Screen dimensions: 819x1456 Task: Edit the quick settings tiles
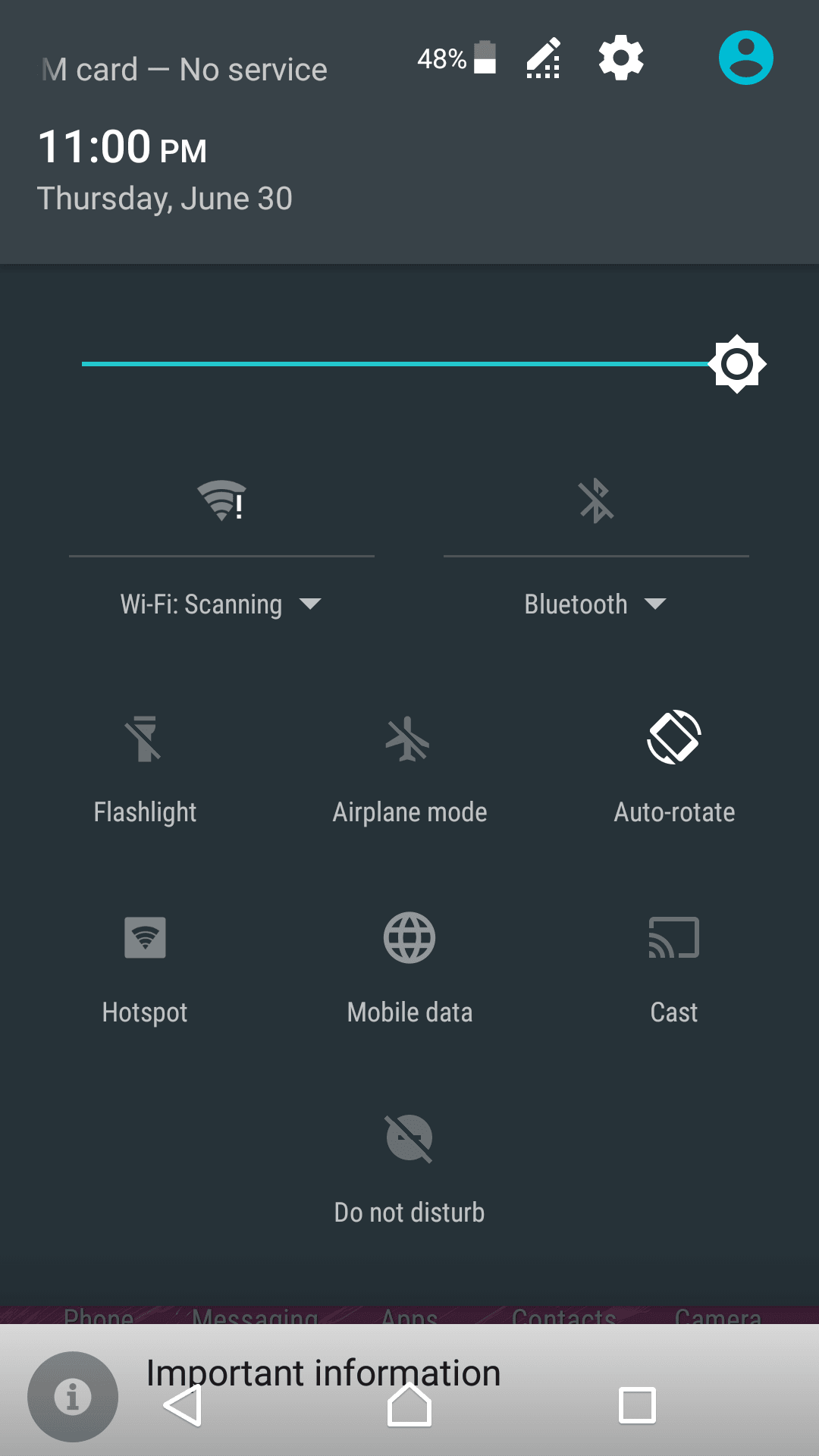(x=544, y=58)
